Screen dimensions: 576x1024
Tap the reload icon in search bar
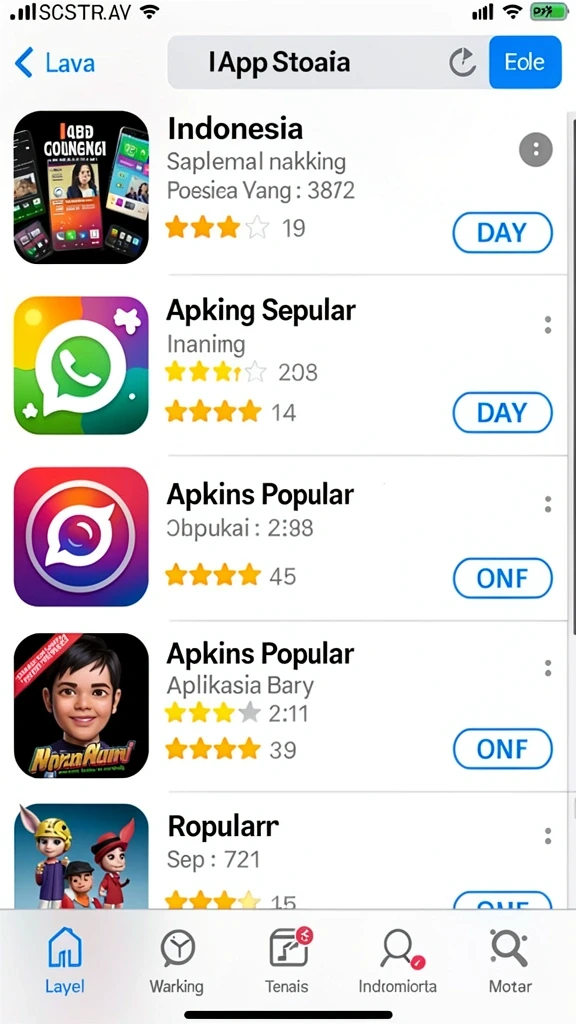tap(462, 63)
